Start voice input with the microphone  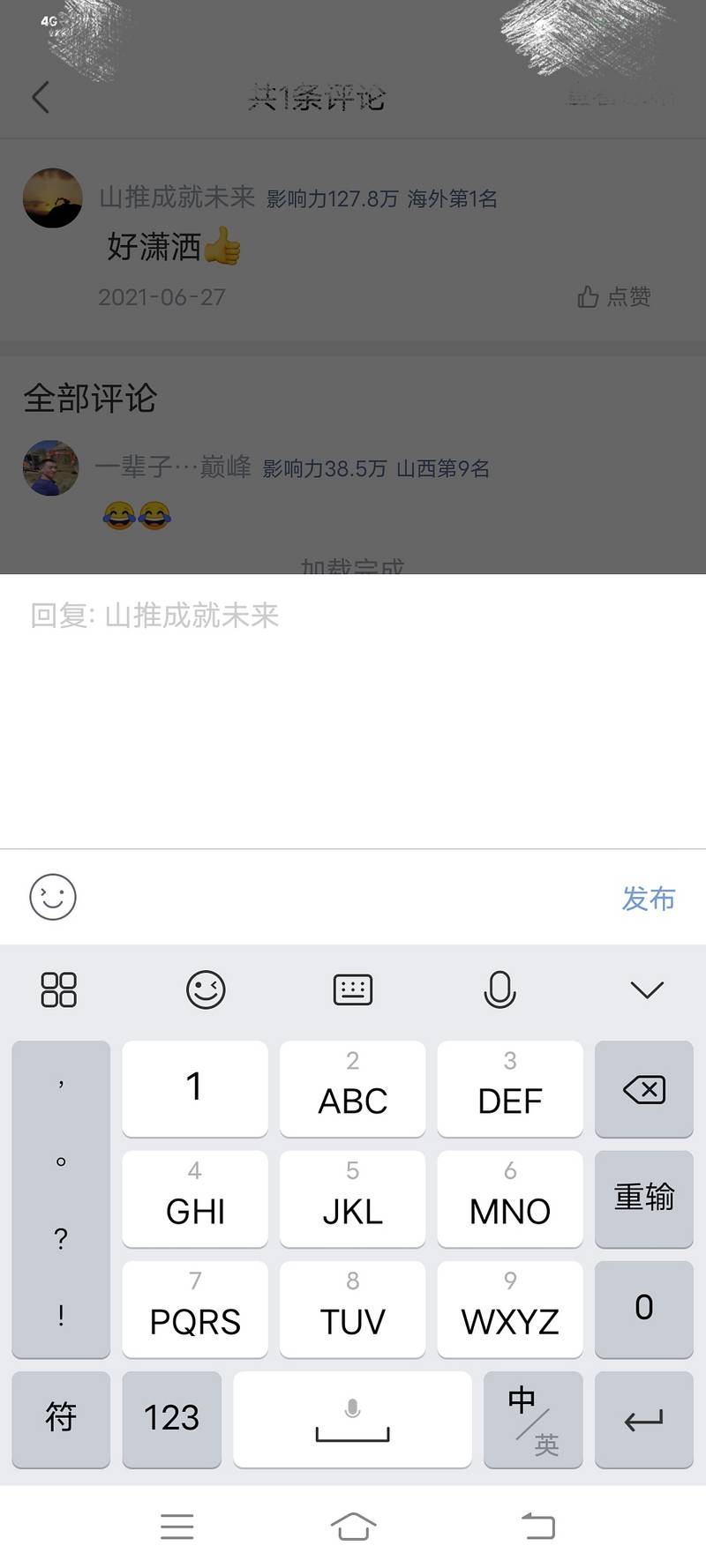coord(499,989)
